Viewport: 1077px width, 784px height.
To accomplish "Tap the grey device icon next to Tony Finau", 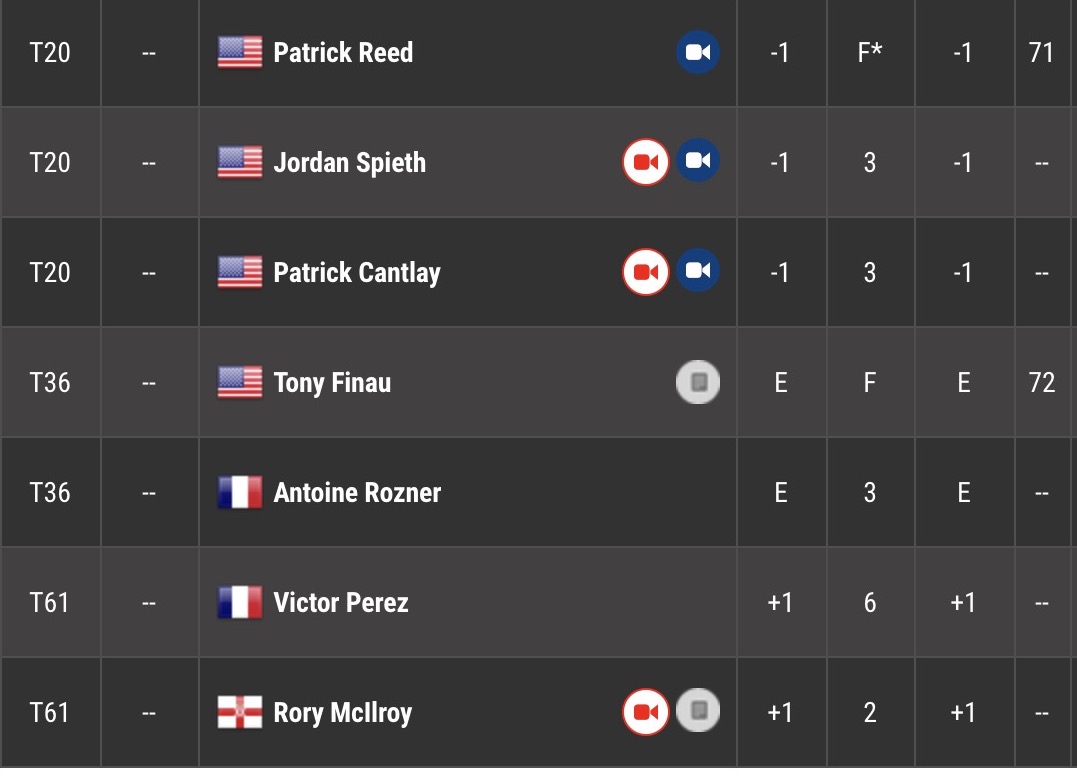I will pos(698,382).
